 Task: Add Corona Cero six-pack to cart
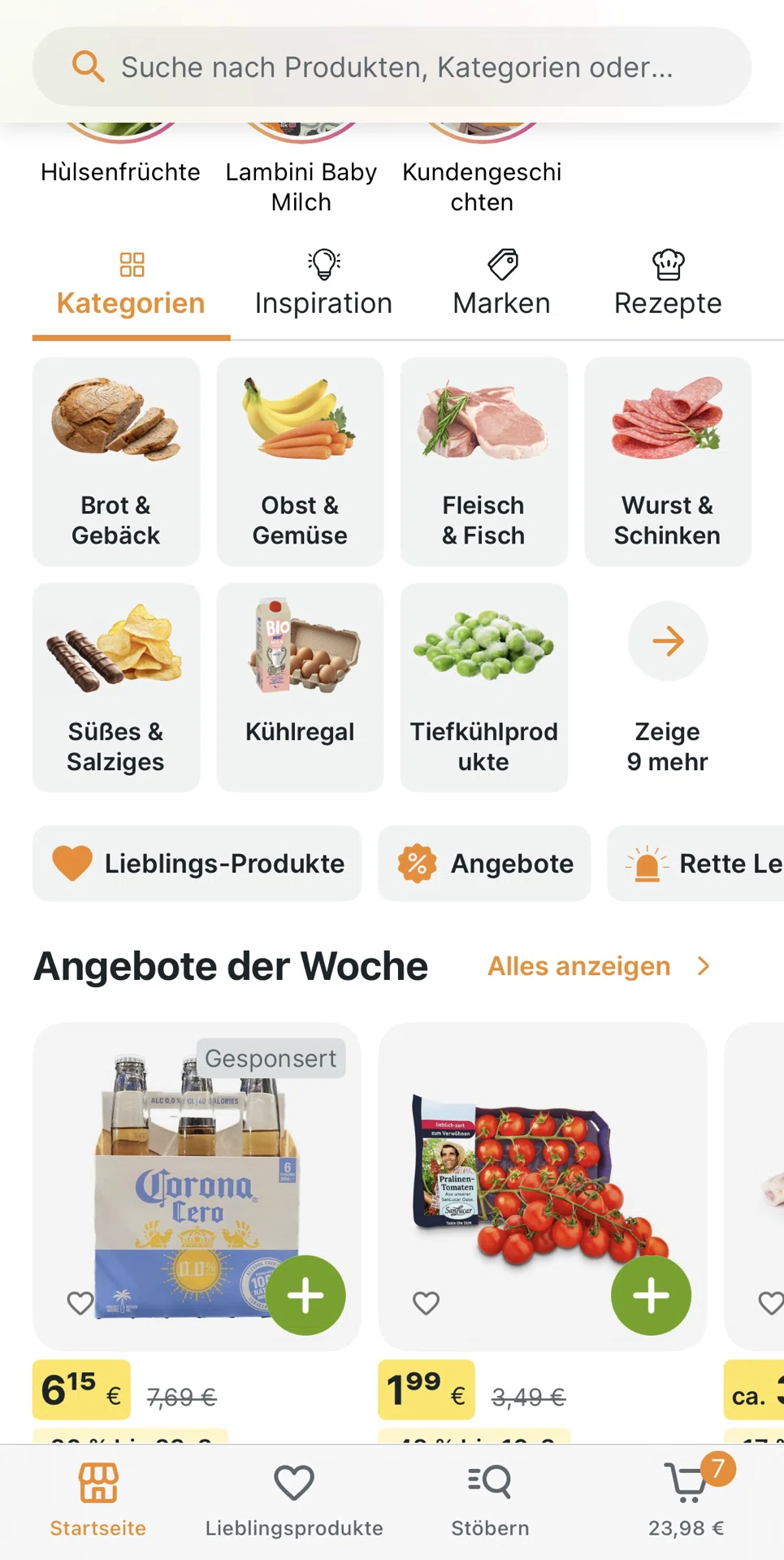pos(306,1295)
